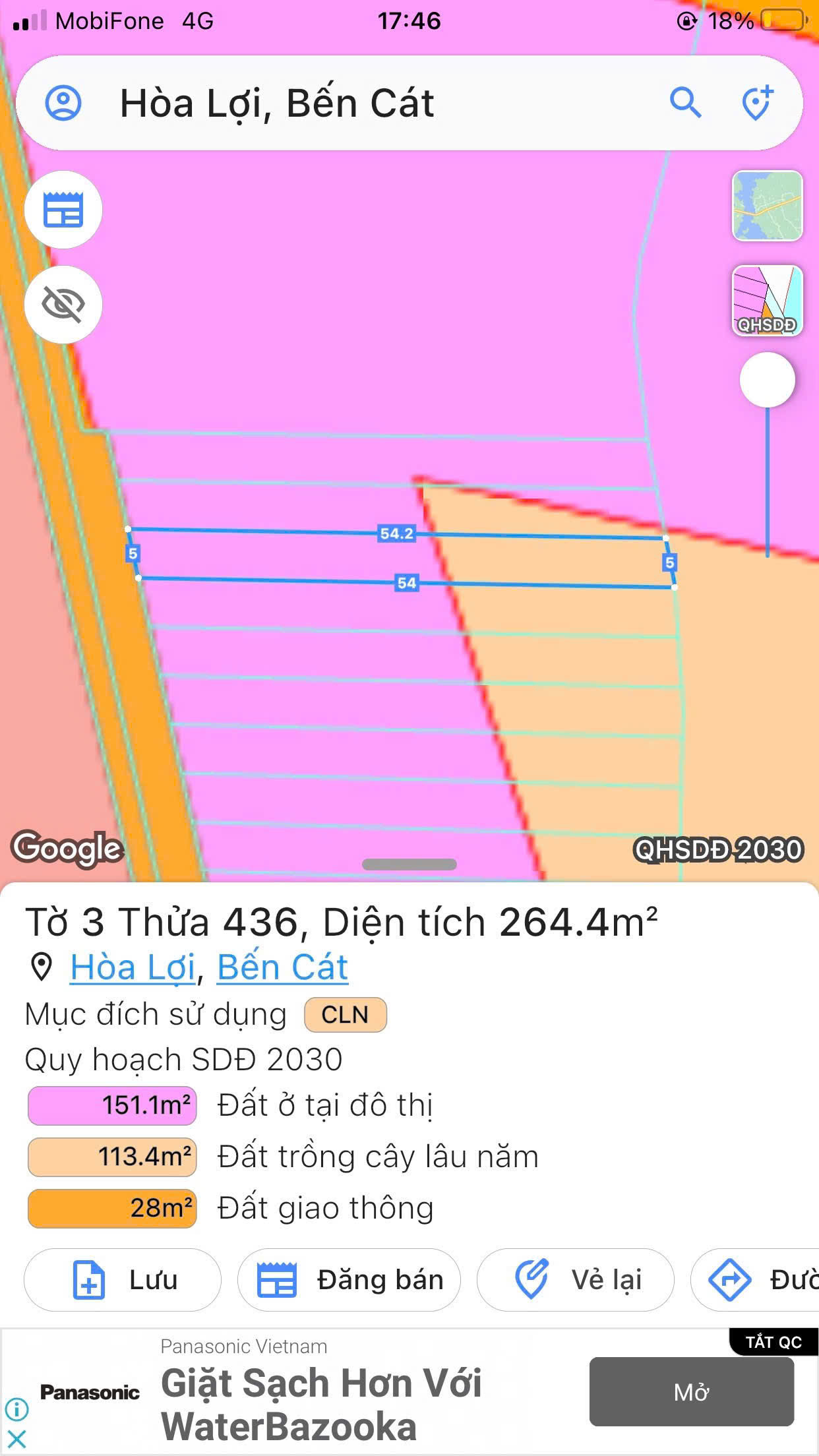This screenshot has height=1456, width=819.
Task: Toggle map layer visibility eye icon
Action: [x=63, y=304]
